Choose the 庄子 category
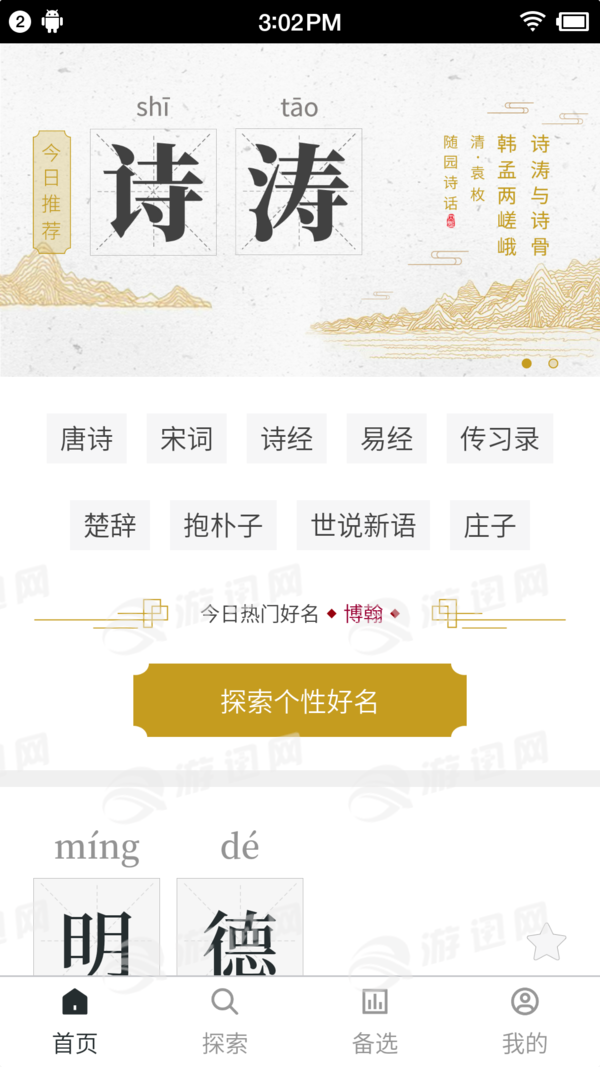 (x=490, y=525)
